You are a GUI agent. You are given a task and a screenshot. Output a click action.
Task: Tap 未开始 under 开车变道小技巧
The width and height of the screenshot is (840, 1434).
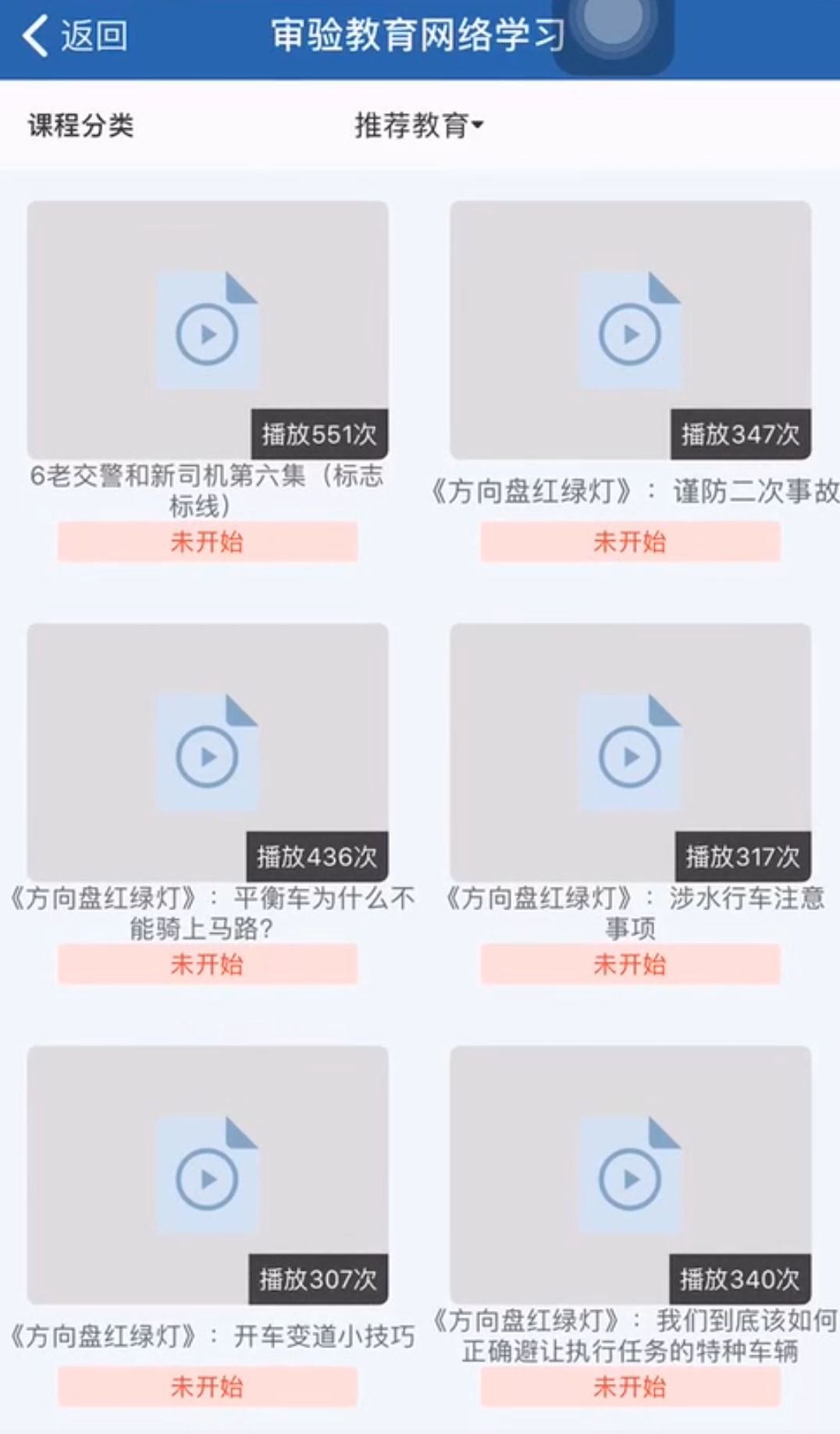(x=207, y=1386)
